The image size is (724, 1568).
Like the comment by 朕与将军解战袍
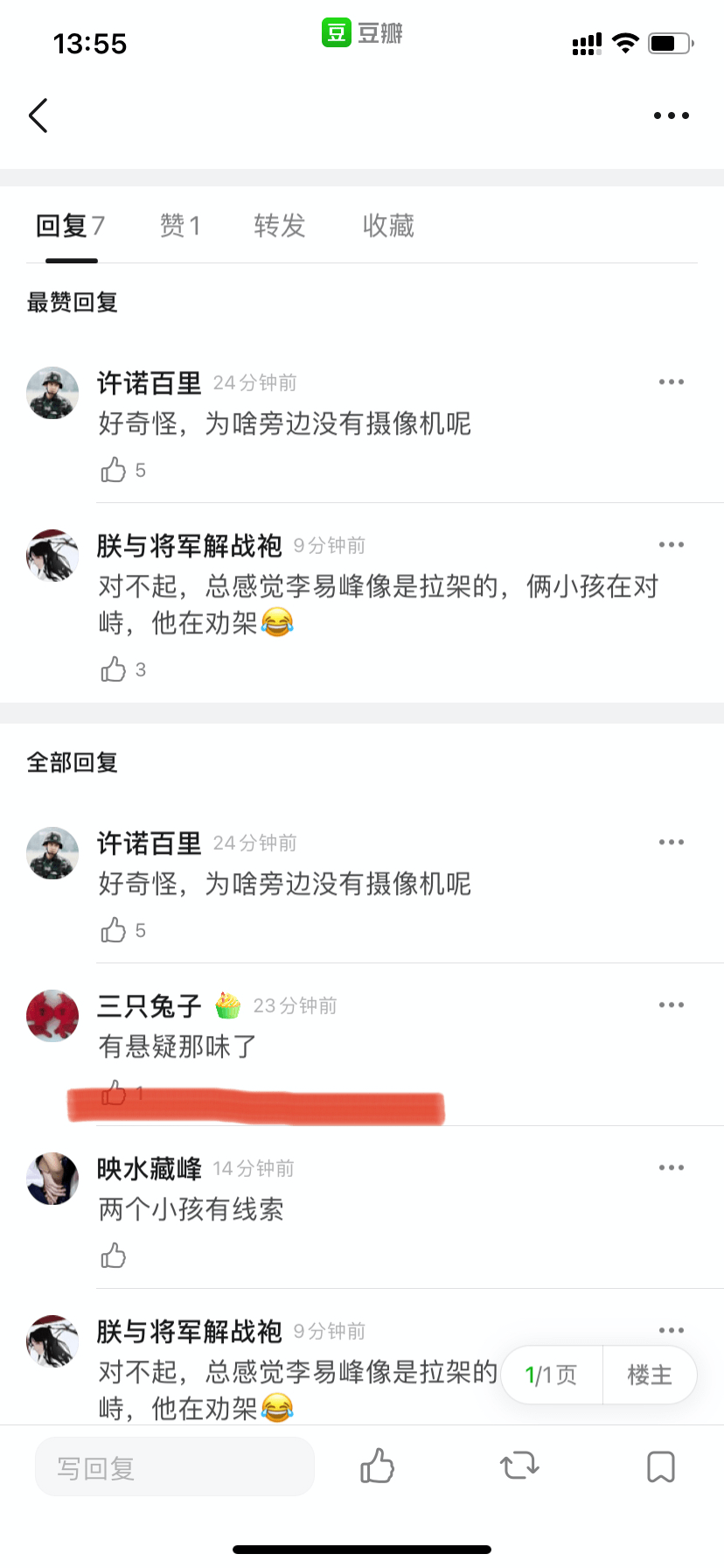(x=114, y=669)
